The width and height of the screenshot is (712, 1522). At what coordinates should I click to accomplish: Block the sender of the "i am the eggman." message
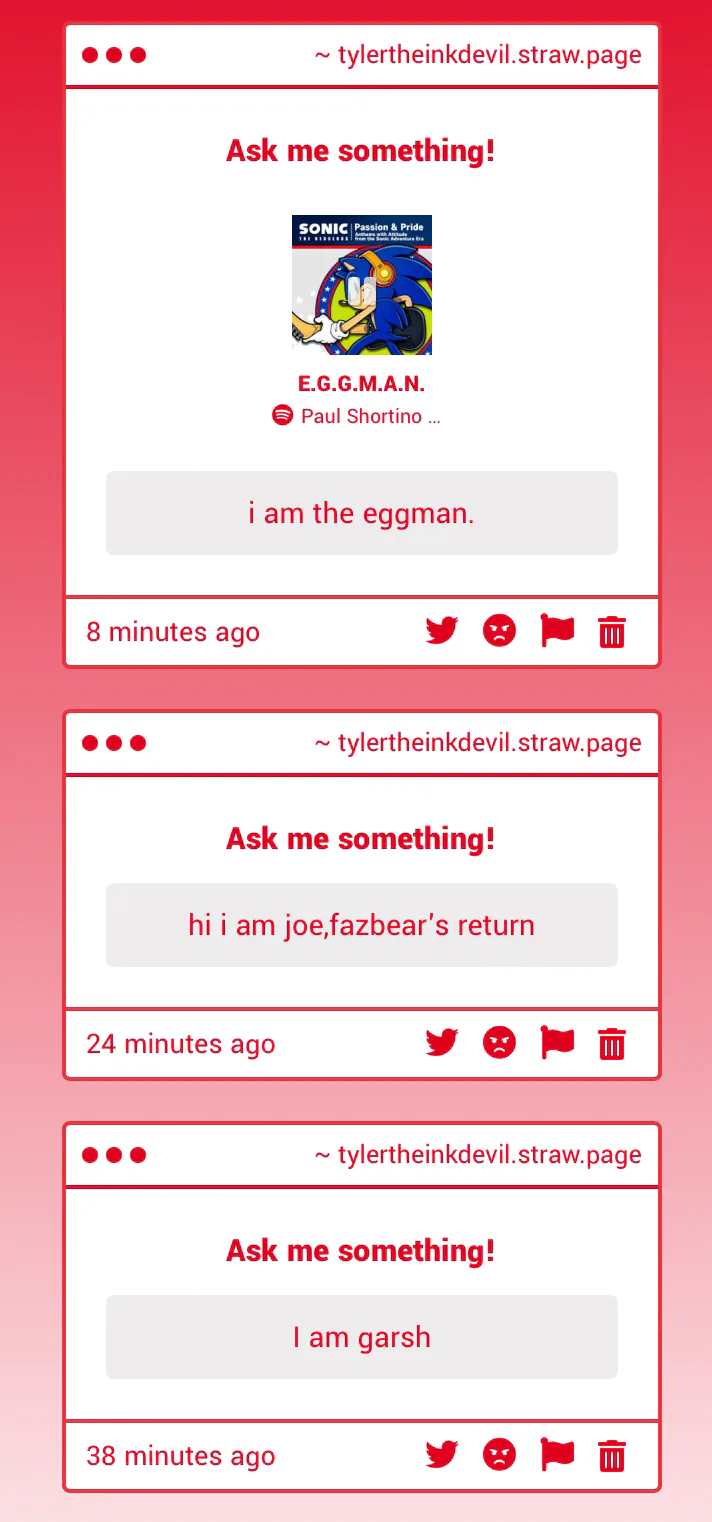click(x=499, y=631)
